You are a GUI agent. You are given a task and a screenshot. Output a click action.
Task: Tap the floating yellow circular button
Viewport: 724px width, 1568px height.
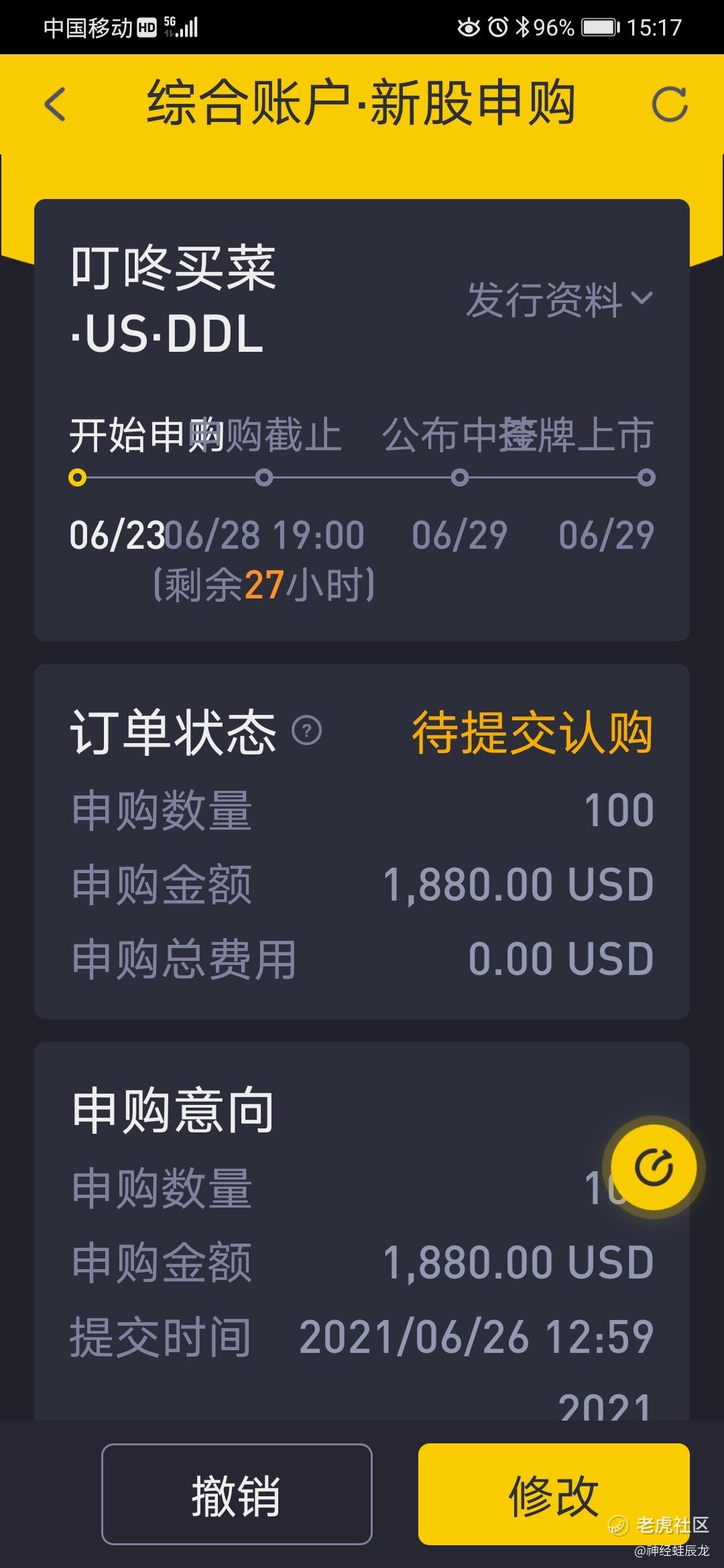[654, 1168]
